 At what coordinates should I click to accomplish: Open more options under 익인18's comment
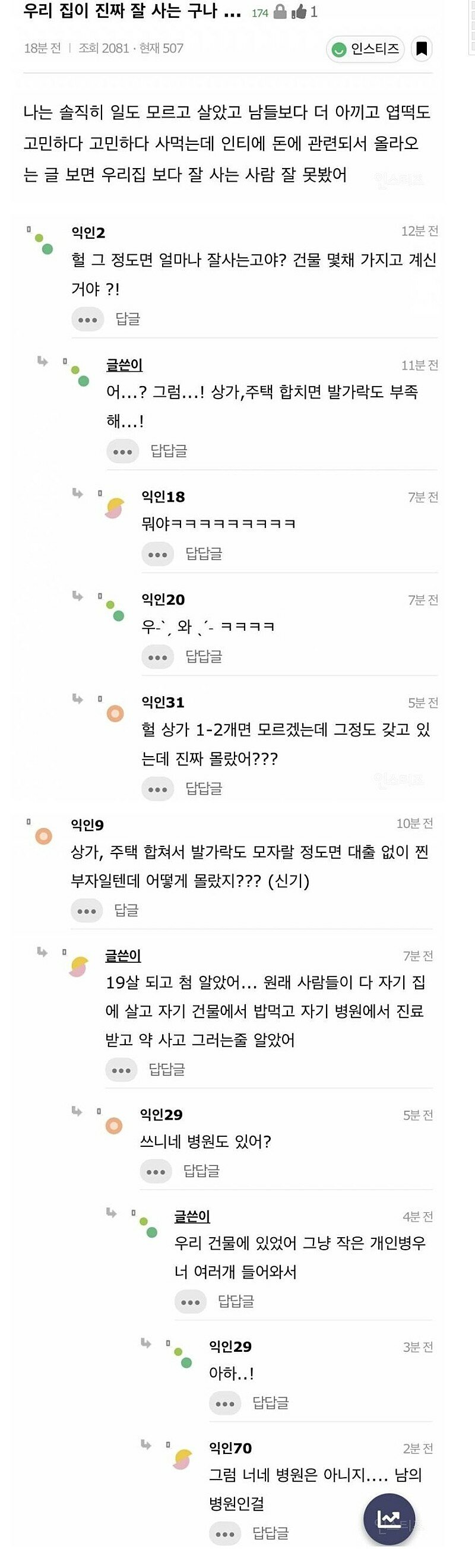[157, 554]
